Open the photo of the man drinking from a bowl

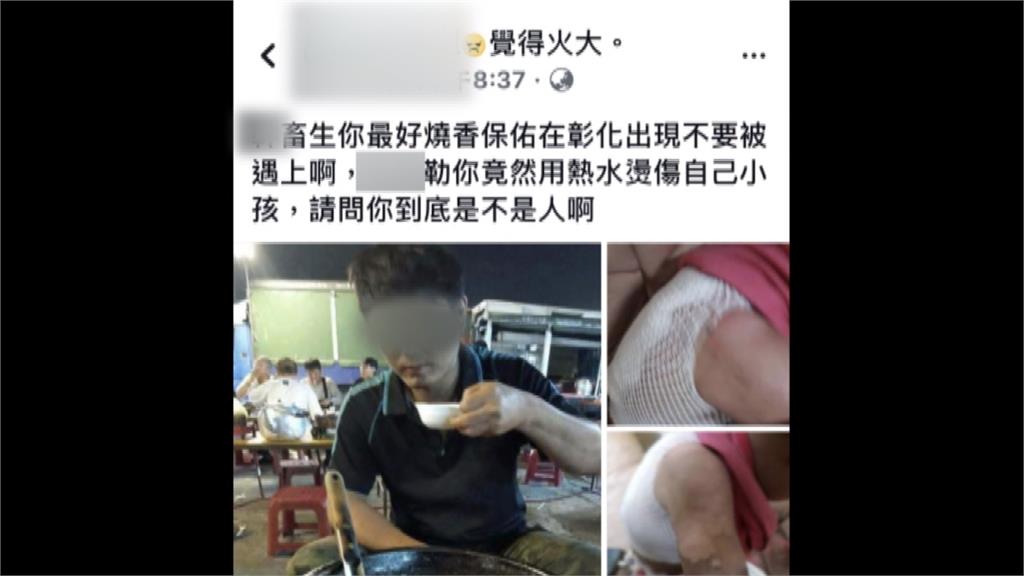pyautogui.click(x=417, y=408)
